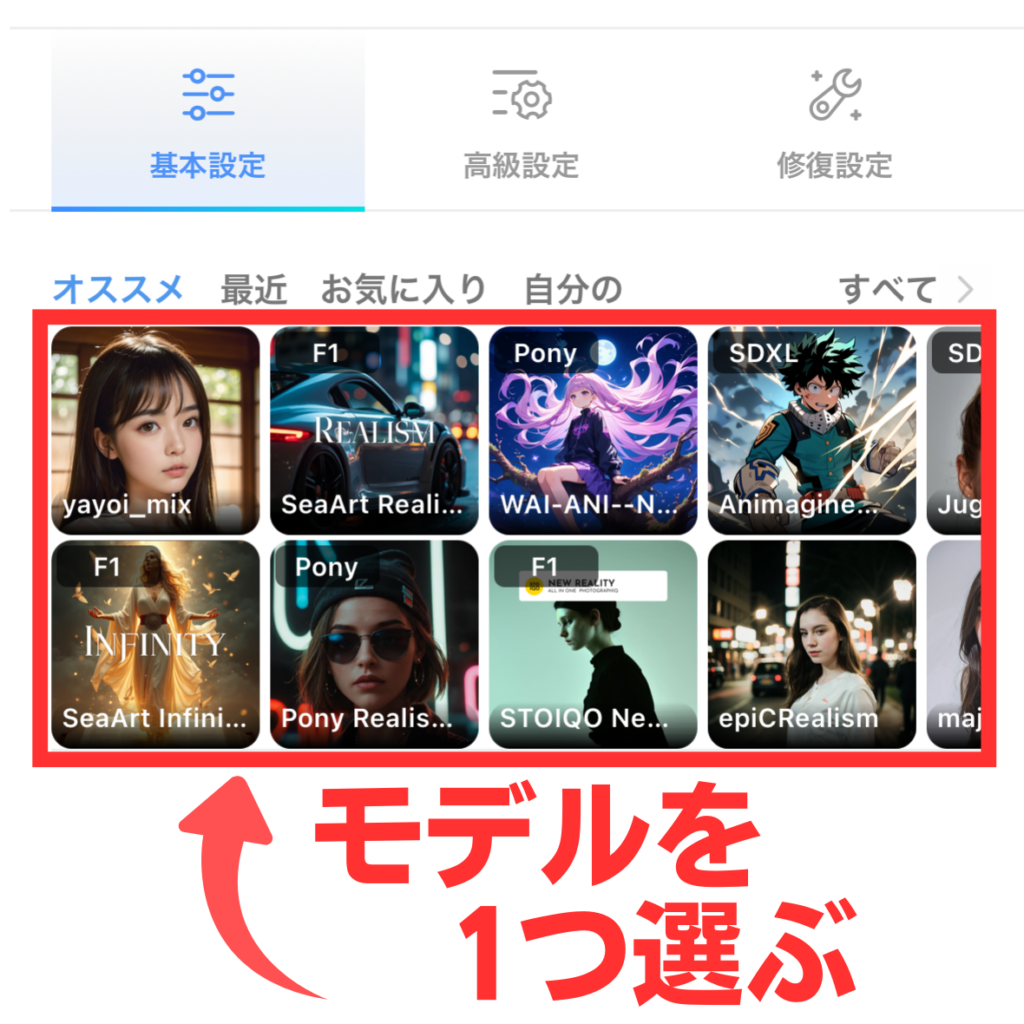Go to the 修復設定 tab
The image size is (1024, 1024).
coord(834,124)
